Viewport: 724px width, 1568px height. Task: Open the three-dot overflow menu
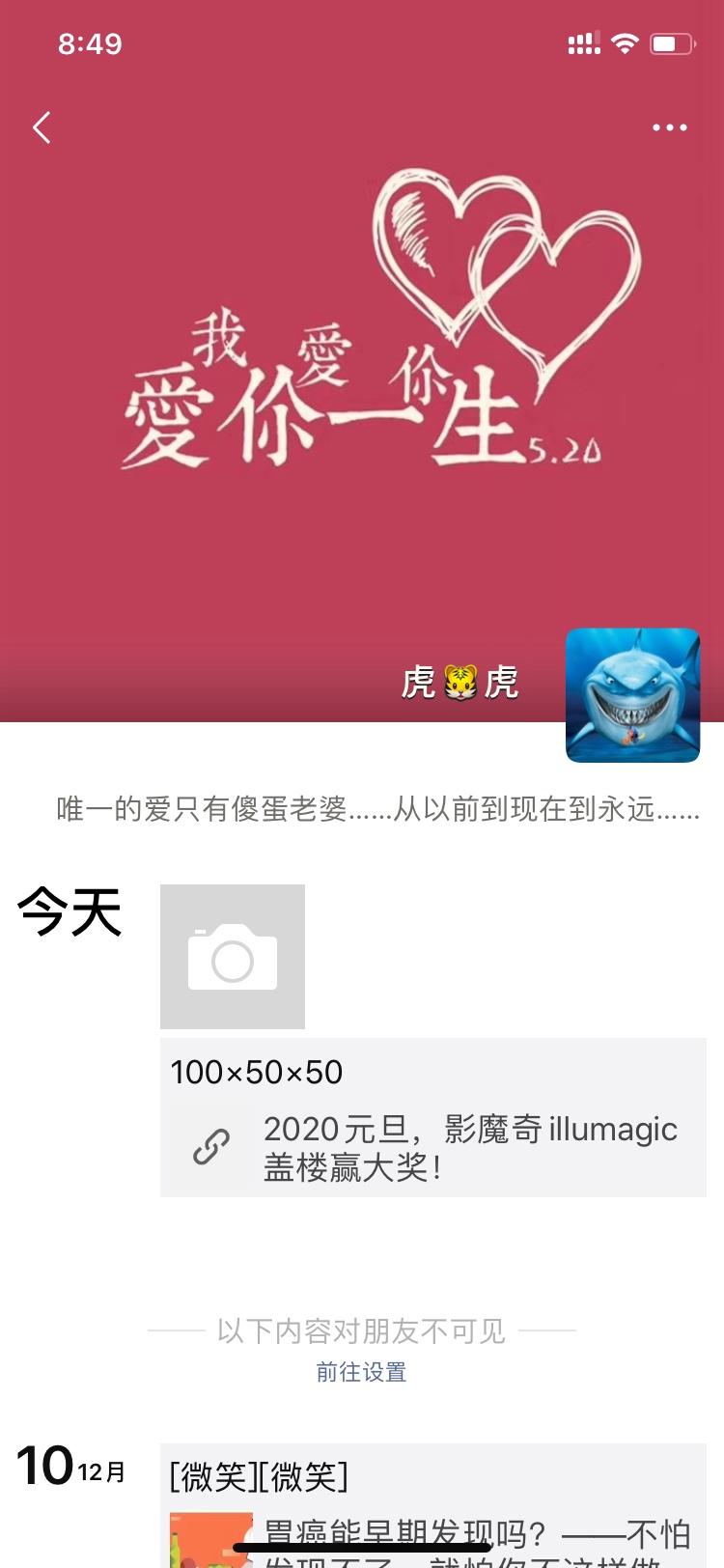point(669,127)
